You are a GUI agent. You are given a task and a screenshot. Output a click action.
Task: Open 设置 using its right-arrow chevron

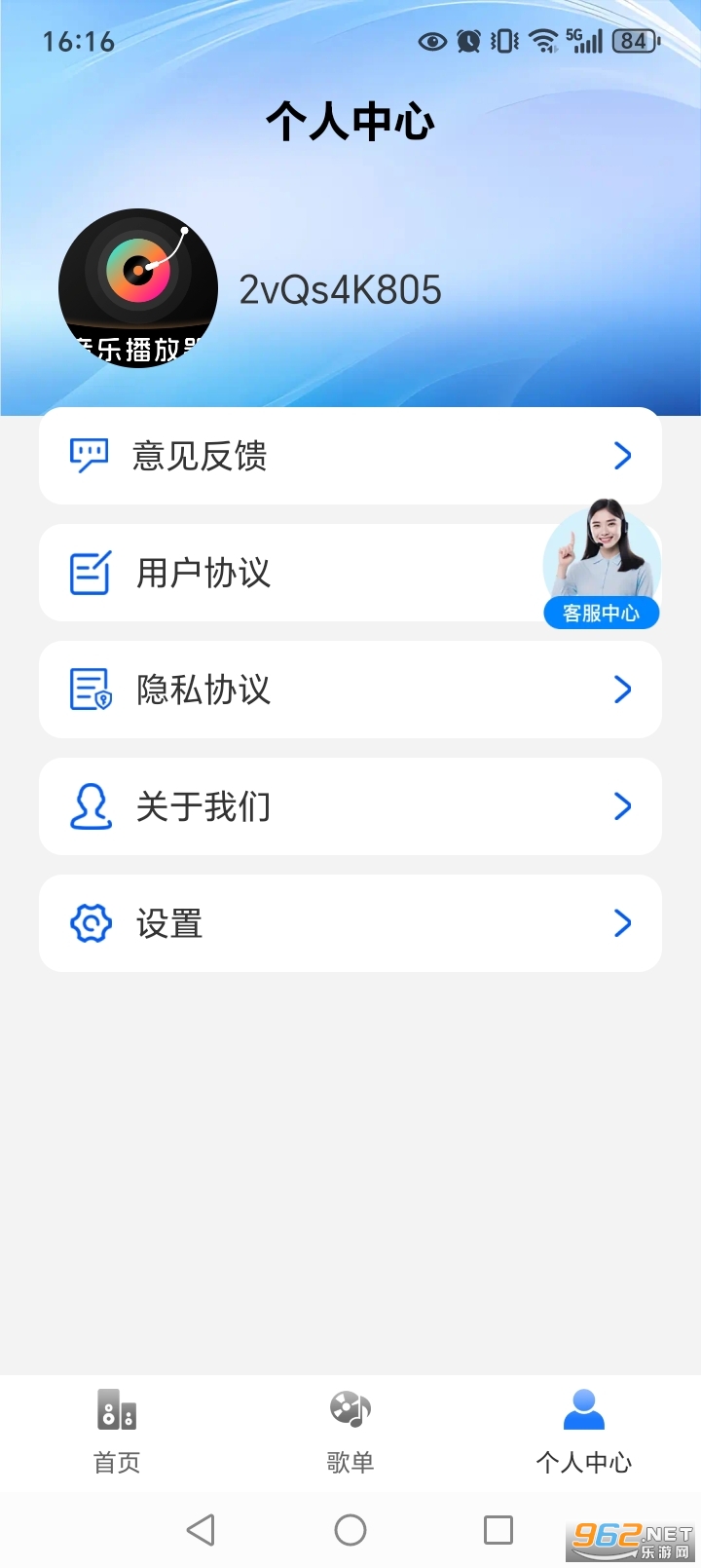coord(623,923)
